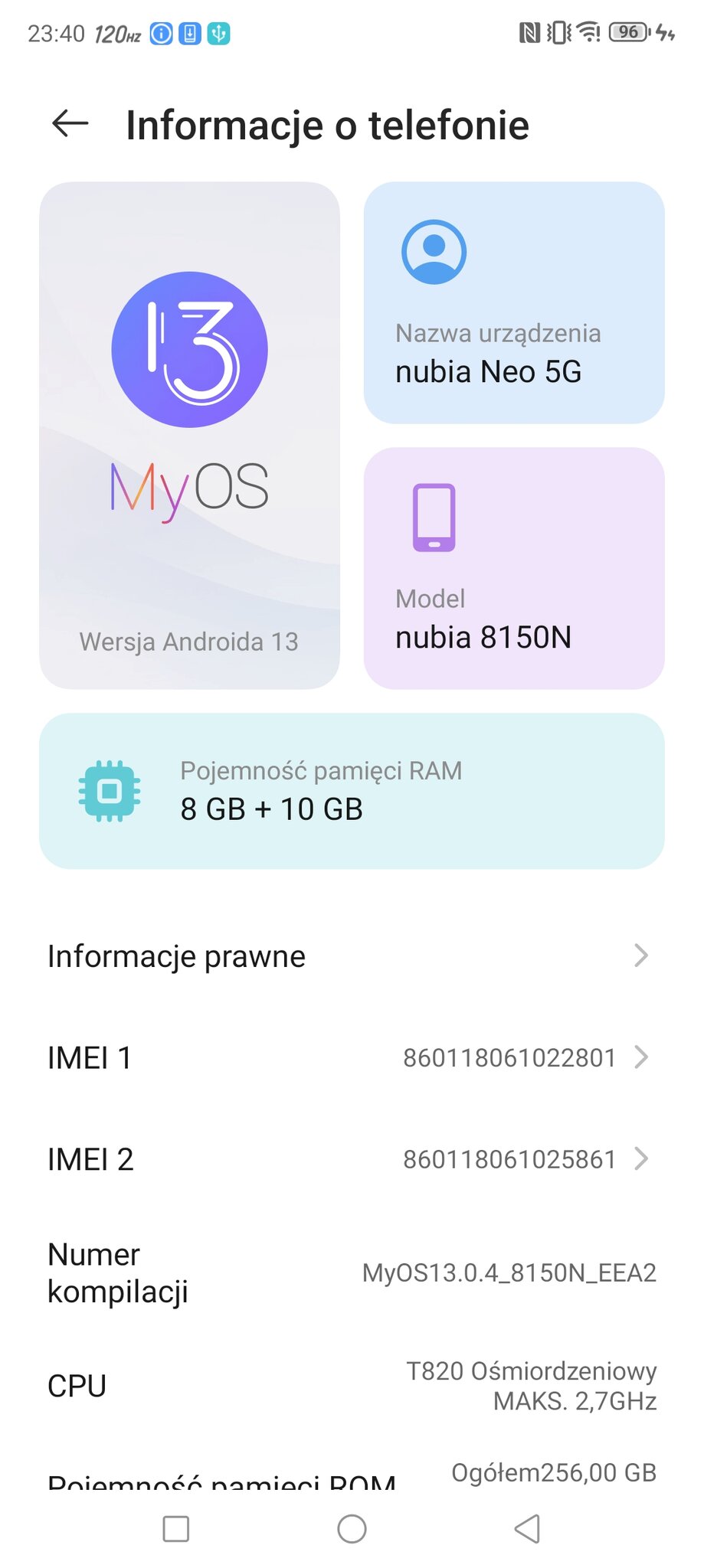Tap the Numer kompilacji row
The width and height of the screenshot is (704, 1568).
(352, 1272)
